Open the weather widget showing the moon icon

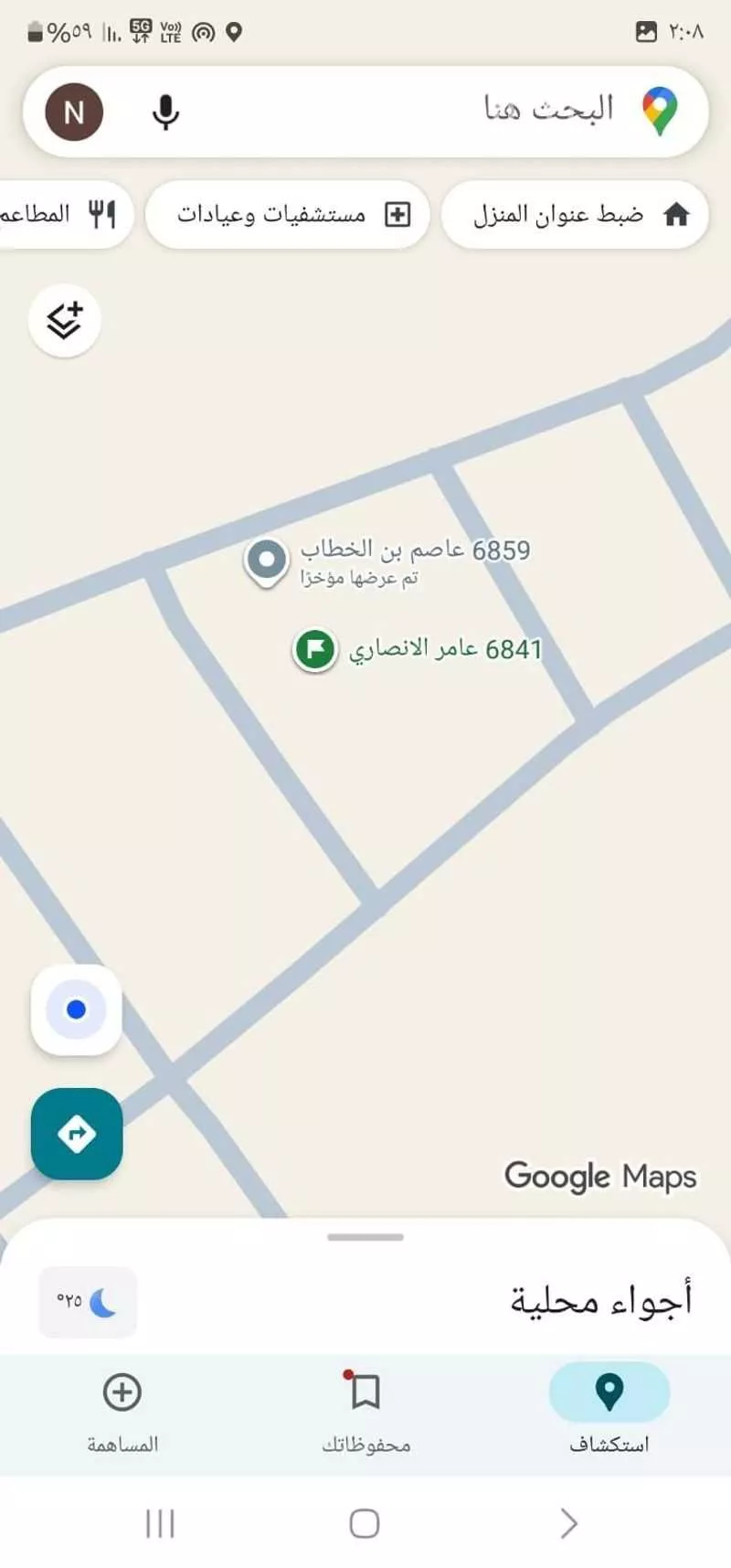(x=88, y=1302)
